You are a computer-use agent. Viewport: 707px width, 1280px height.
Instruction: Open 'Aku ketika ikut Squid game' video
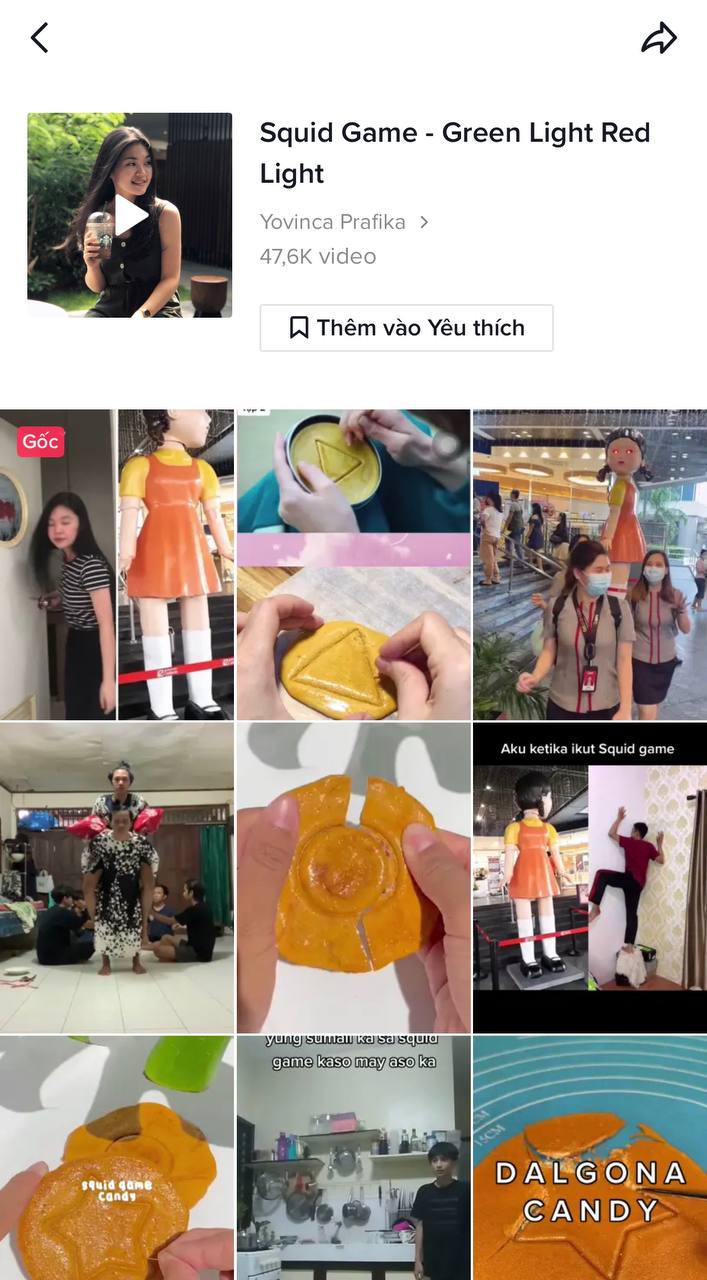pos(589,878)
